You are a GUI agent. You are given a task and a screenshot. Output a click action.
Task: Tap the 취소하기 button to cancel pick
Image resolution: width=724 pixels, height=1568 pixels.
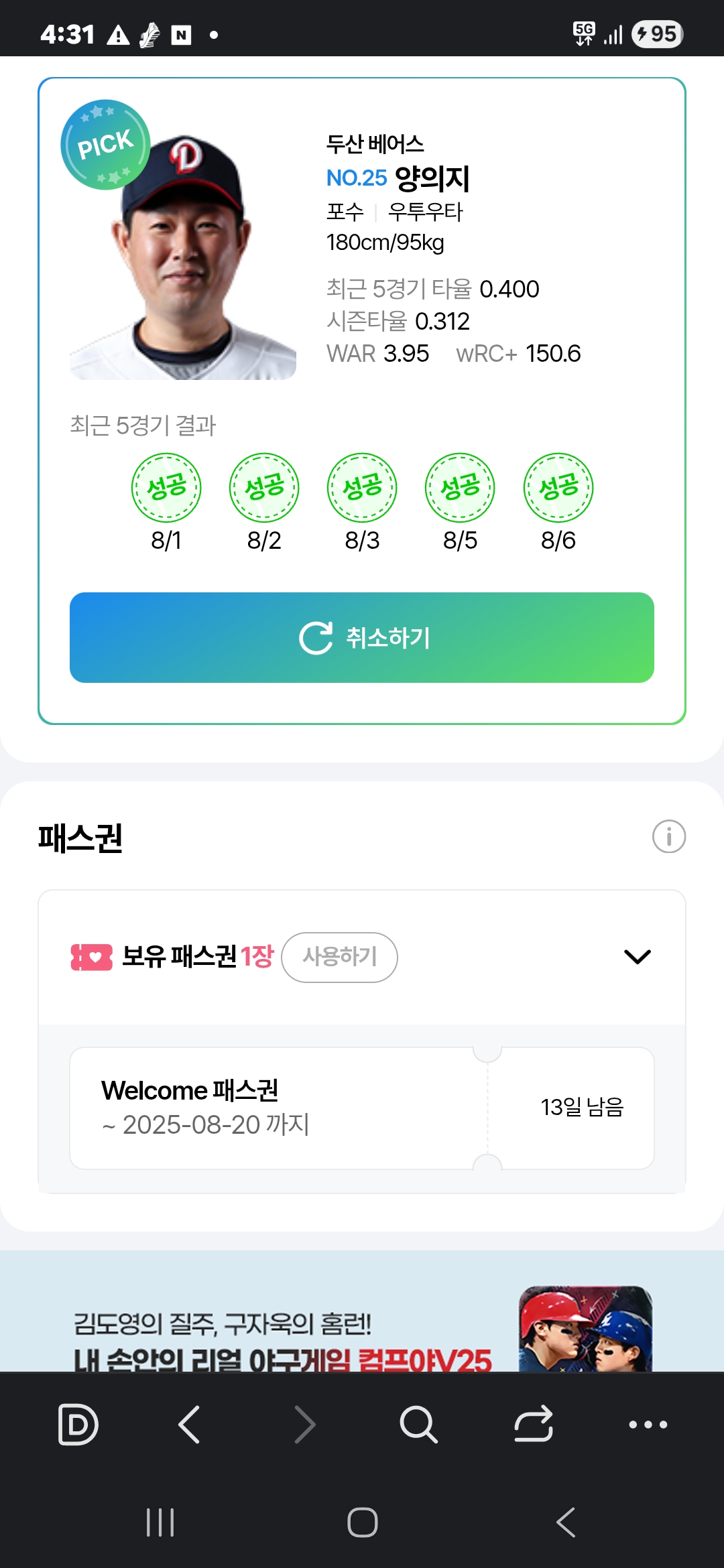point(362,637)
